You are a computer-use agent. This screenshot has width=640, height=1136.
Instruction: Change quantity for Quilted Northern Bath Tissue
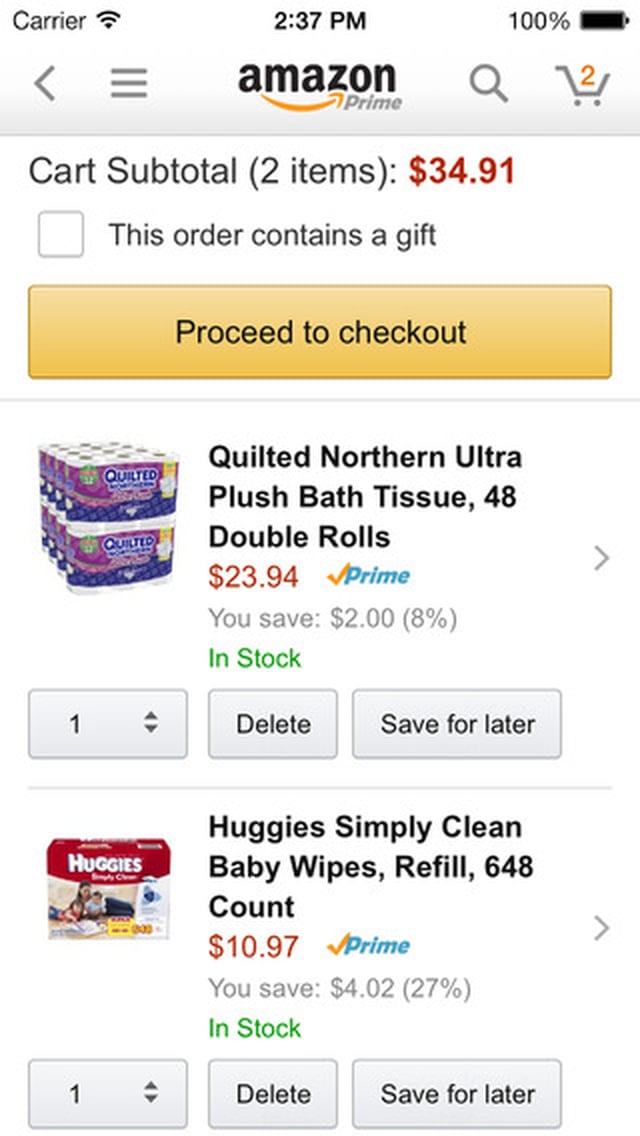(108, 724)
